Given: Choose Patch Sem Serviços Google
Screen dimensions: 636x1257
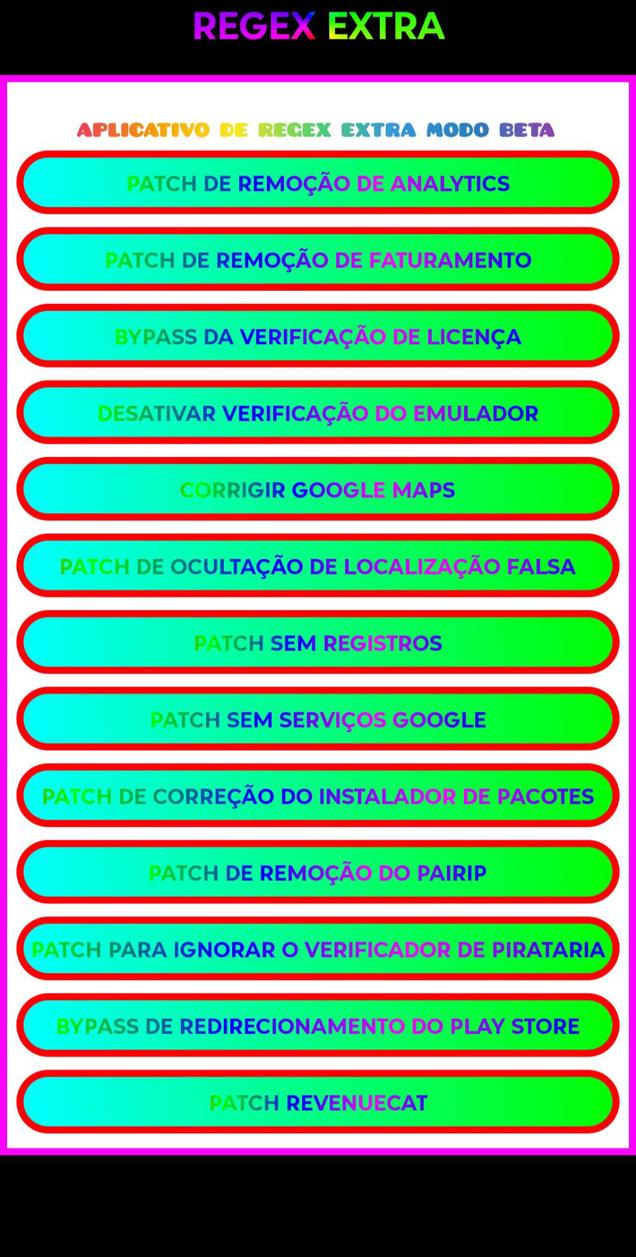Looking at the screenshot, I should coord(318,720).
